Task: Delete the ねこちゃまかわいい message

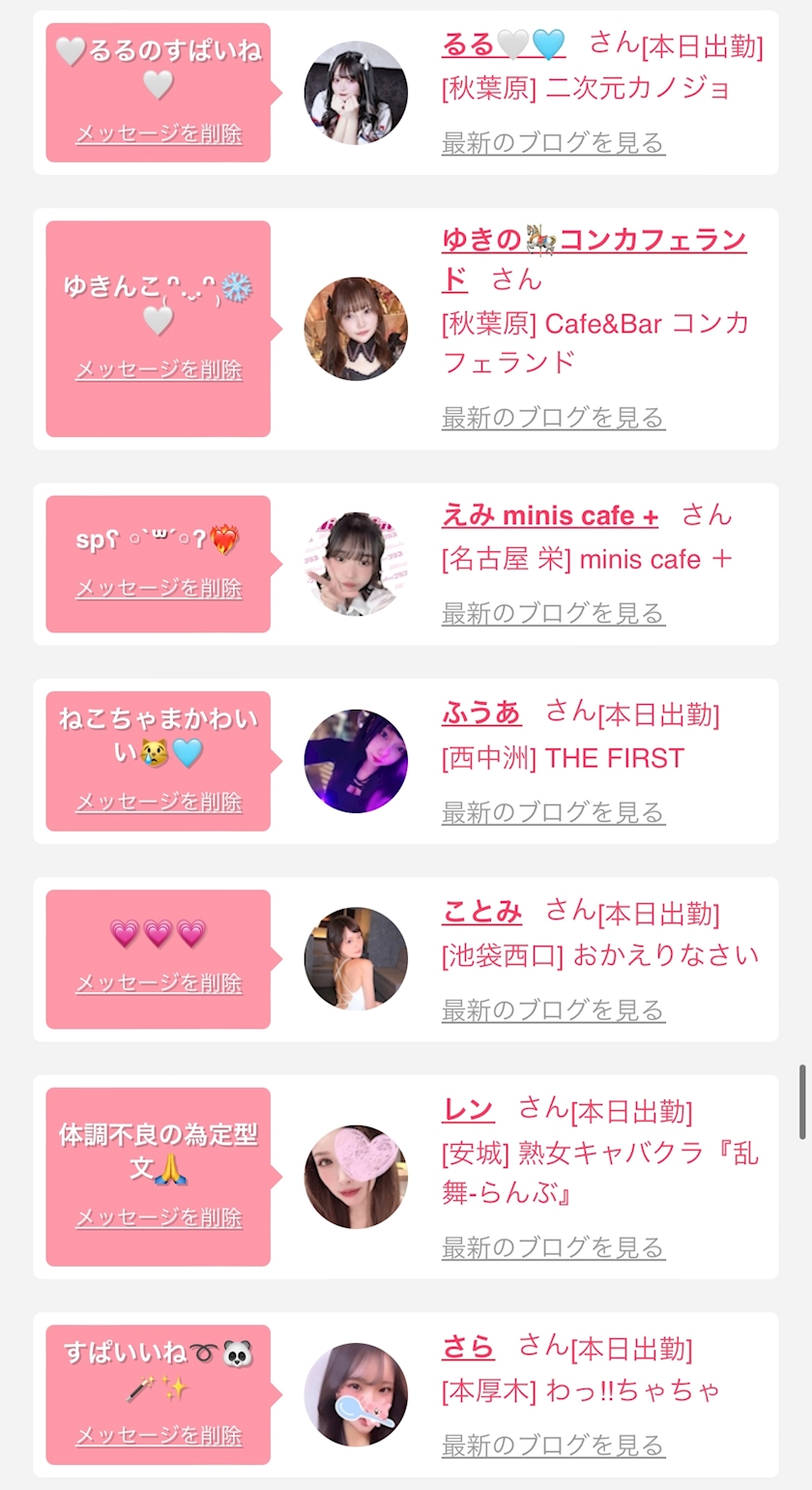Action: [x=159, y=802]
